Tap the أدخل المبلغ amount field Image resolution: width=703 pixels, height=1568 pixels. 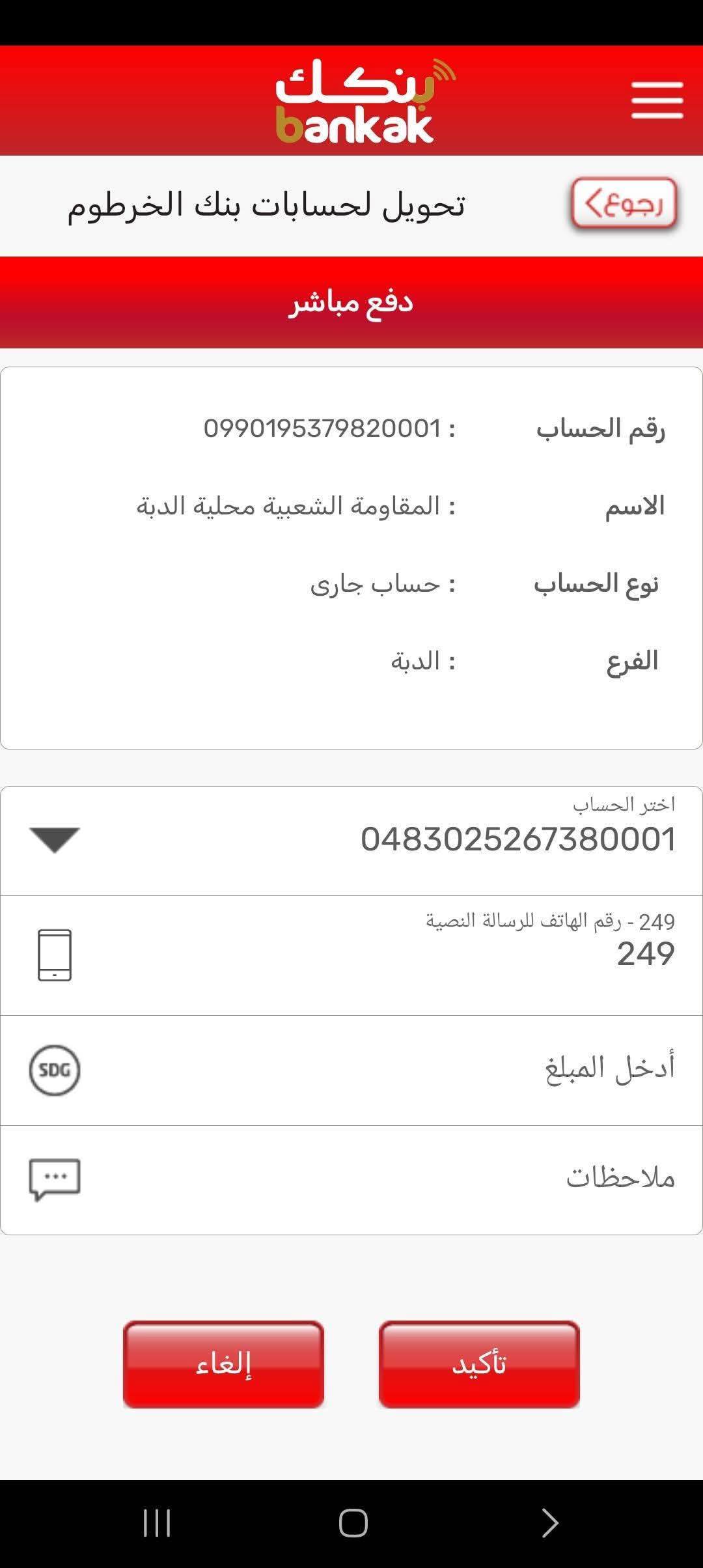point(391,1070)
